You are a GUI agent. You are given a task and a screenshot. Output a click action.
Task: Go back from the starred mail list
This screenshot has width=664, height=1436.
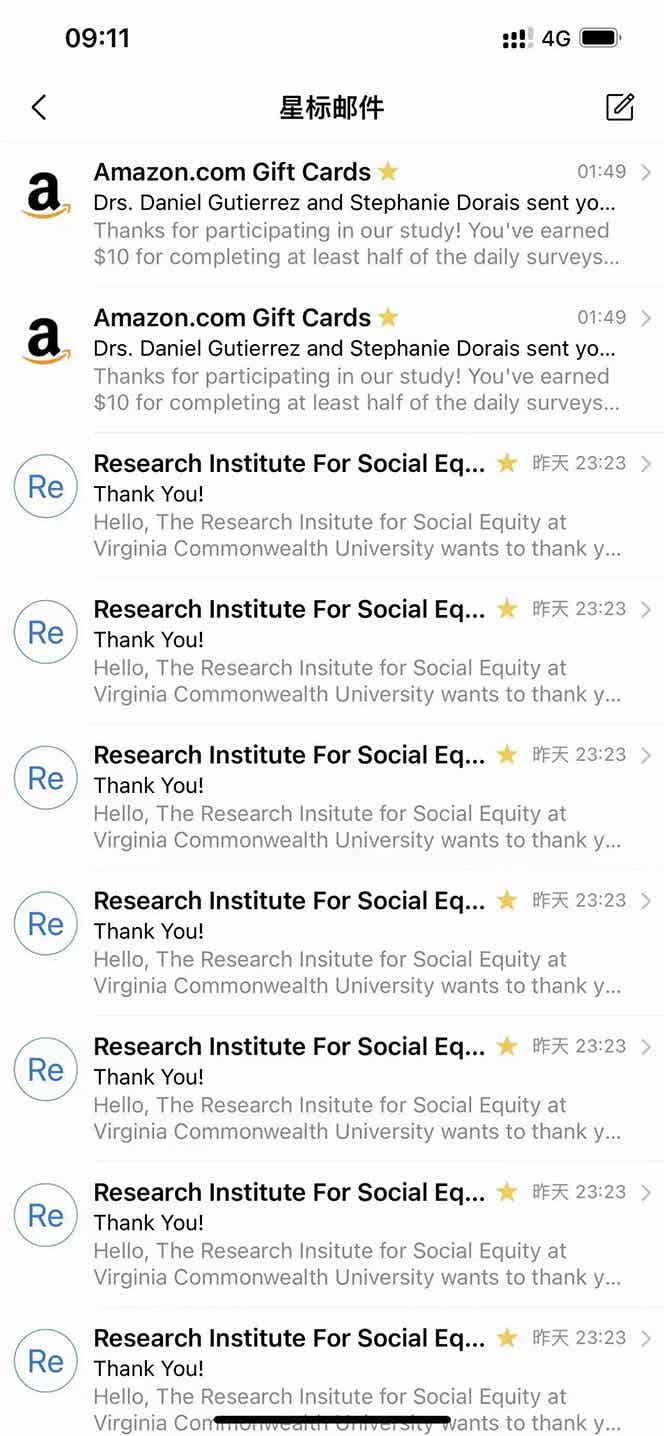tap(39, 107)
